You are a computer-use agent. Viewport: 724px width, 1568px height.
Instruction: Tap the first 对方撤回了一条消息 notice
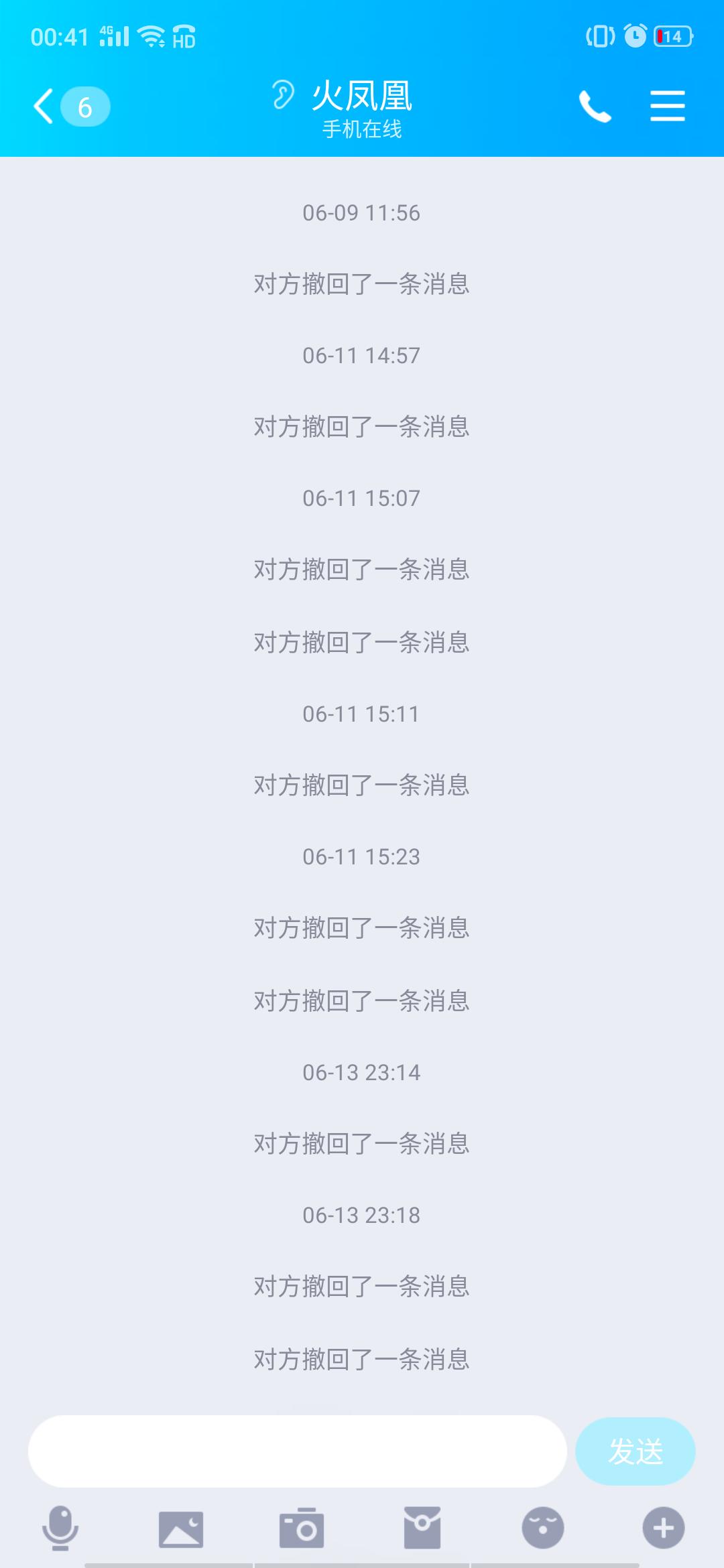click(362, 285)
